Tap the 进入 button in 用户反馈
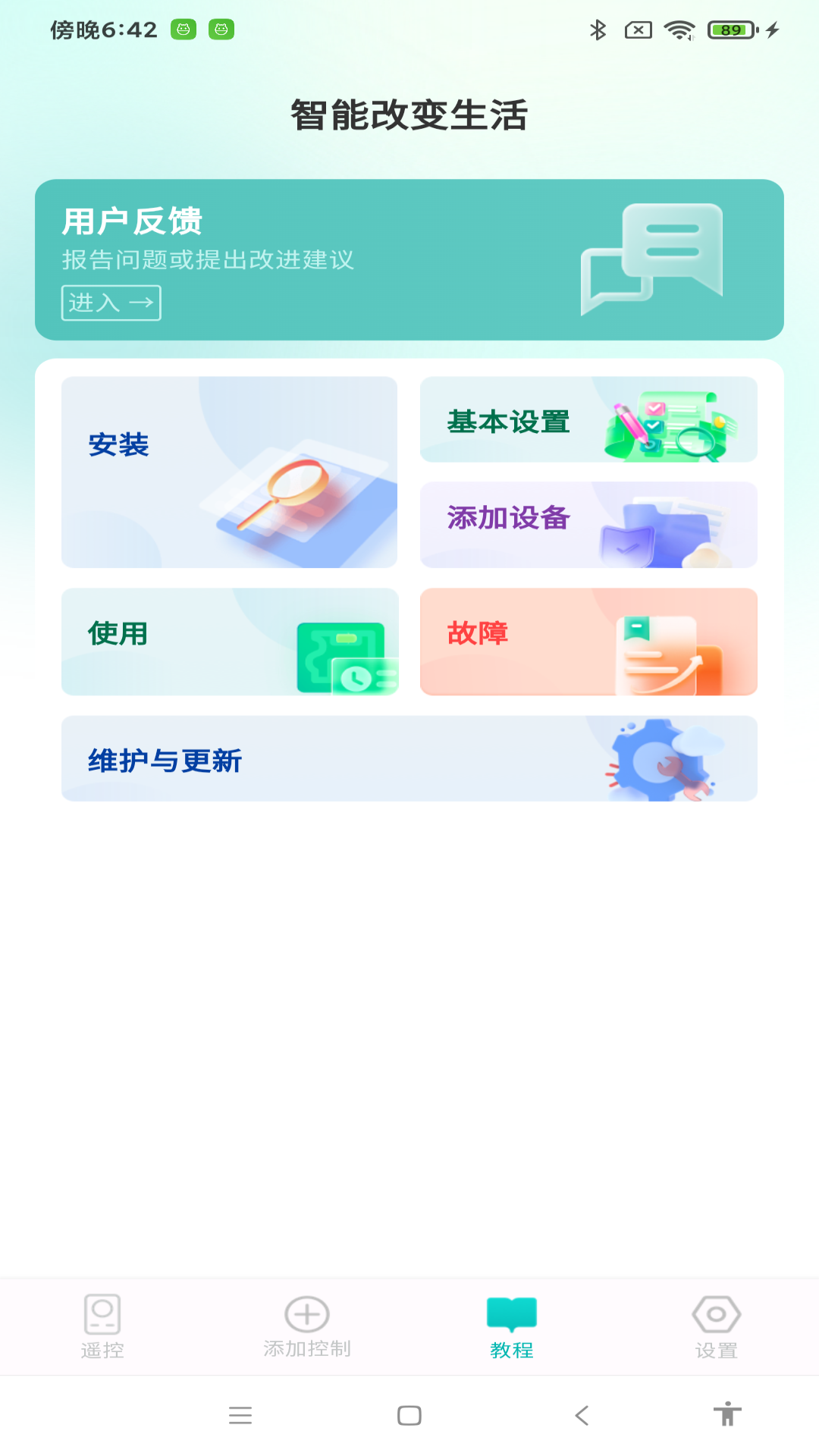Image resolution: width=819 pixels, height=1456 pixels. (x=111, y=303)
